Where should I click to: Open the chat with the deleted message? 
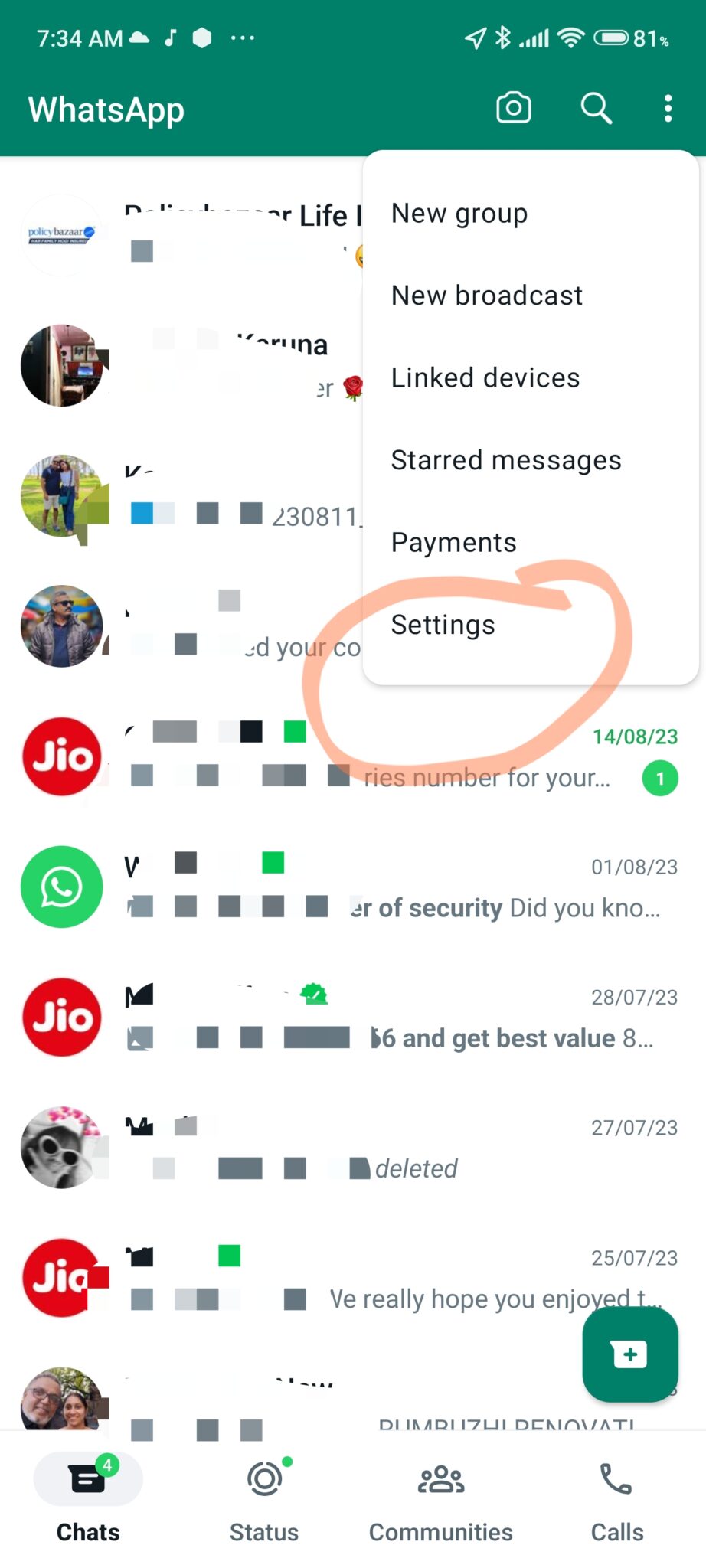tap(353, 1148)
